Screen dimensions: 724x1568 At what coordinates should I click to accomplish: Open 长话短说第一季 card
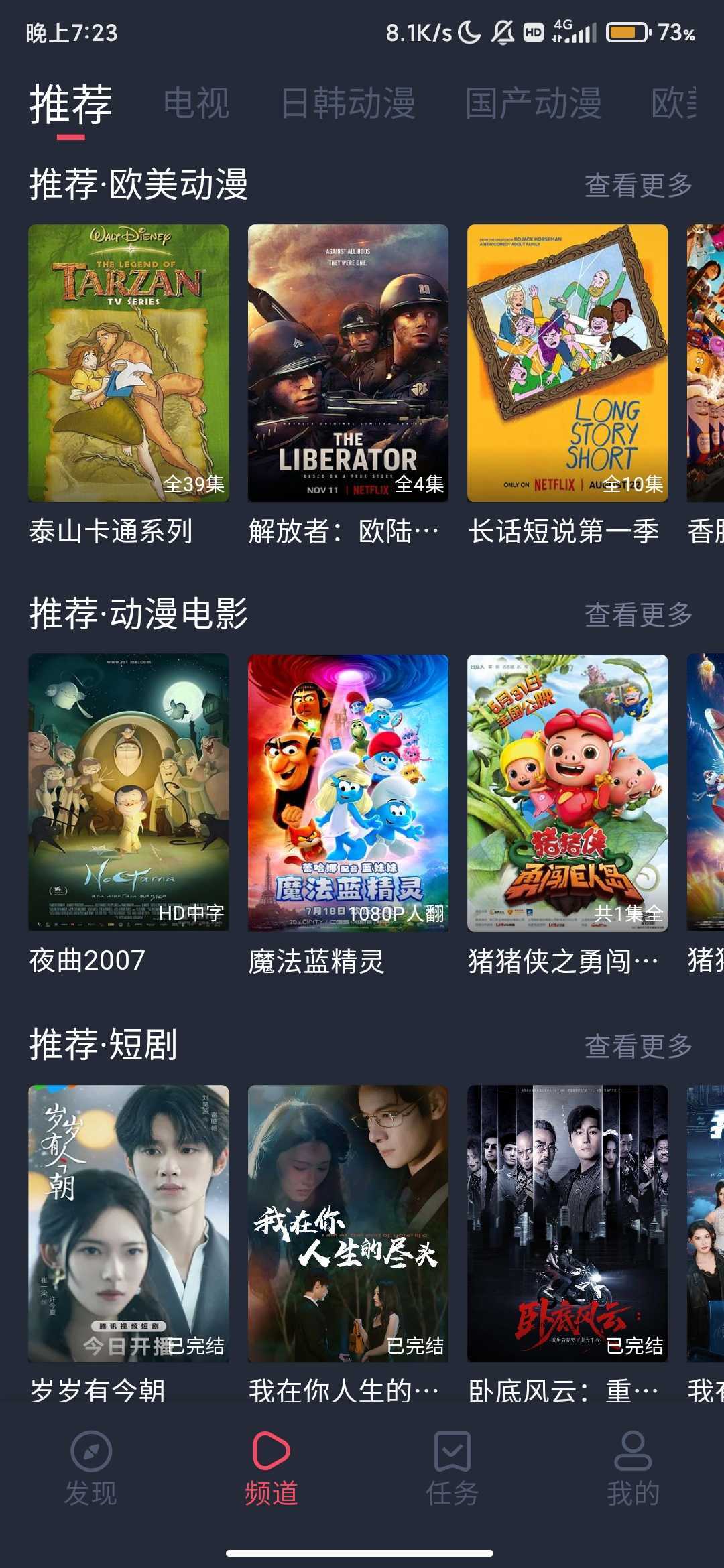coord(567,363)
